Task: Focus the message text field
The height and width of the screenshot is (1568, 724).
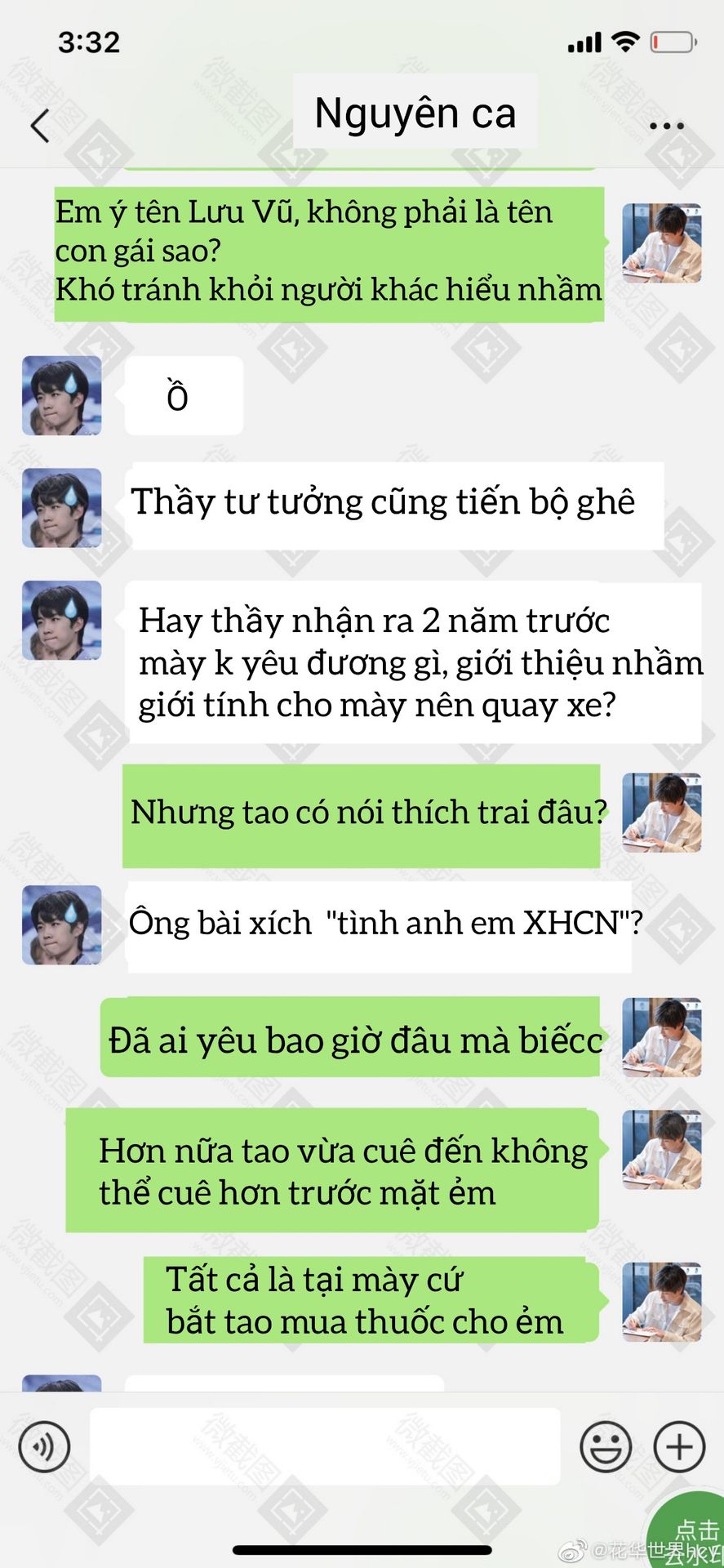Action: click(325, 1446)
